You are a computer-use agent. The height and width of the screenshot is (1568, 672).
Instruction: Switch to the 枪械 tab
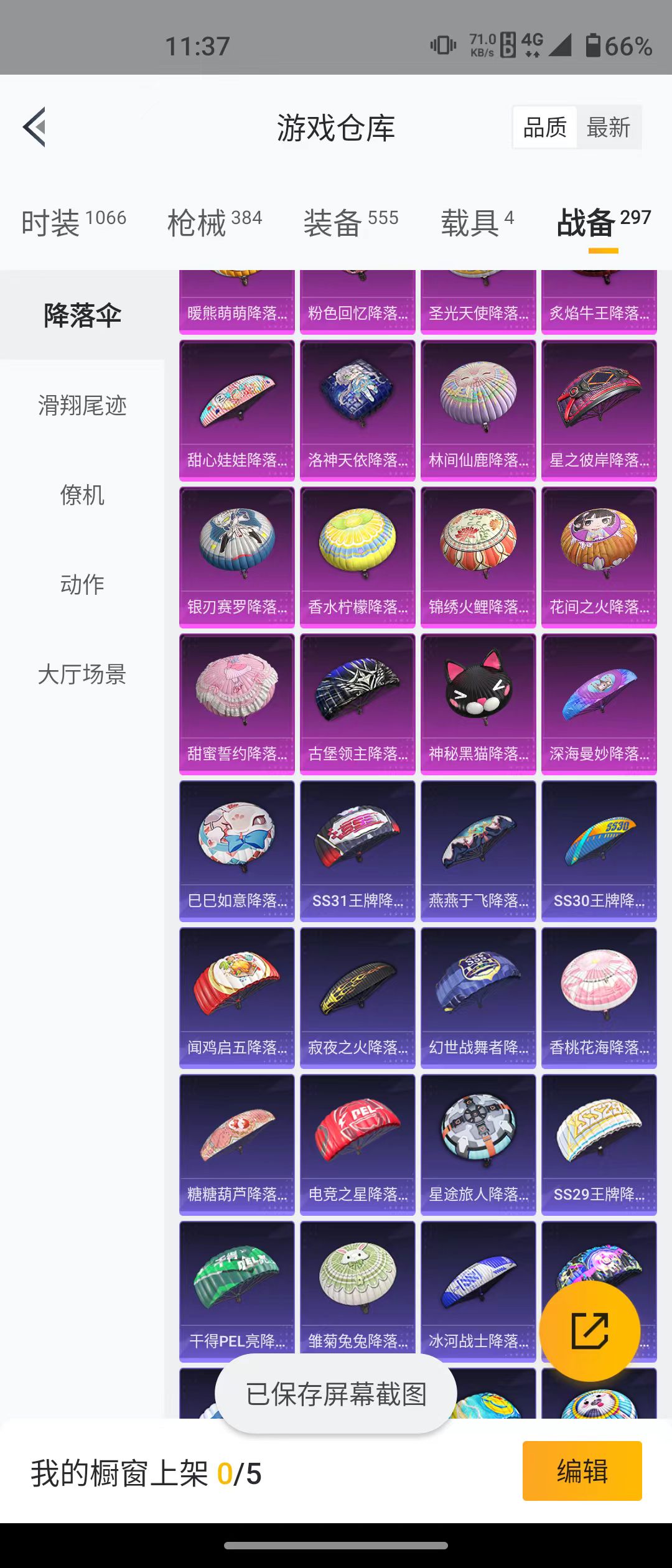(x=214, y=222)
